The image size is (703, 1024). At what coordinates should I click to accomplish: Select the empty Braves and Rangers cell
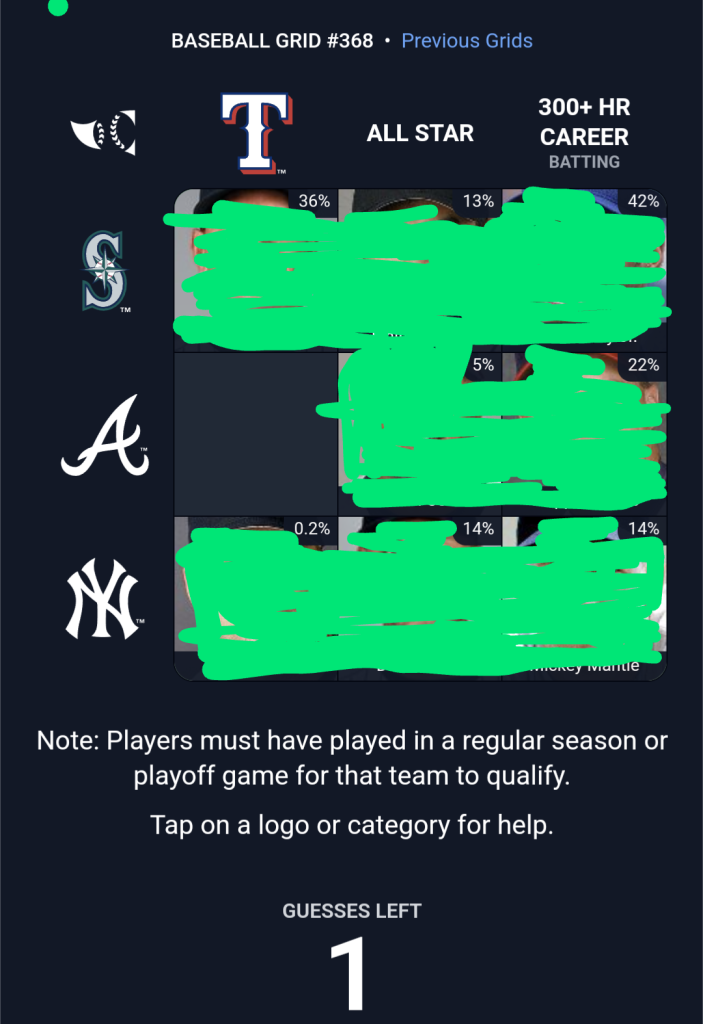(256, 433)
